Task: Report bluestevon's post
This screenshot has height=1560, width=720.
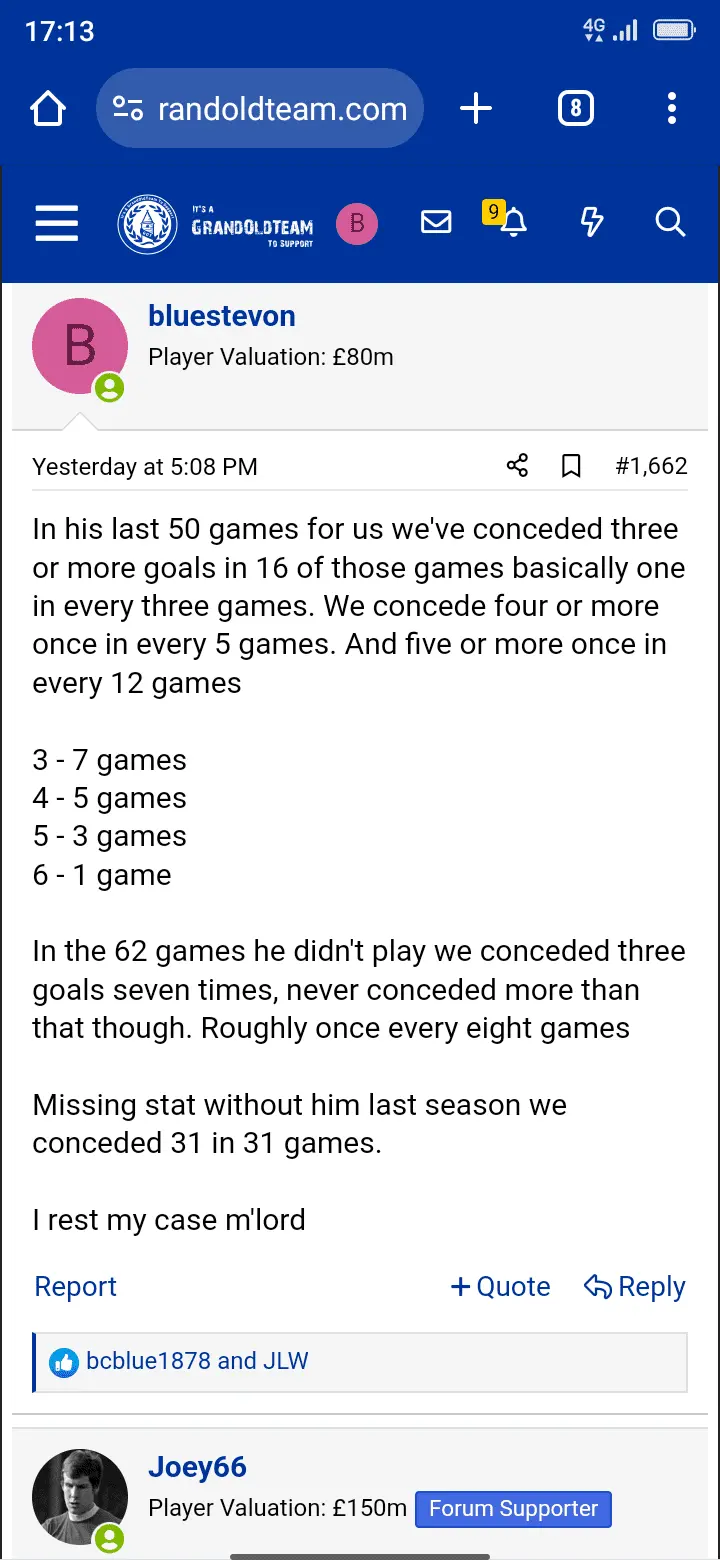Action: pos(75,1286)
